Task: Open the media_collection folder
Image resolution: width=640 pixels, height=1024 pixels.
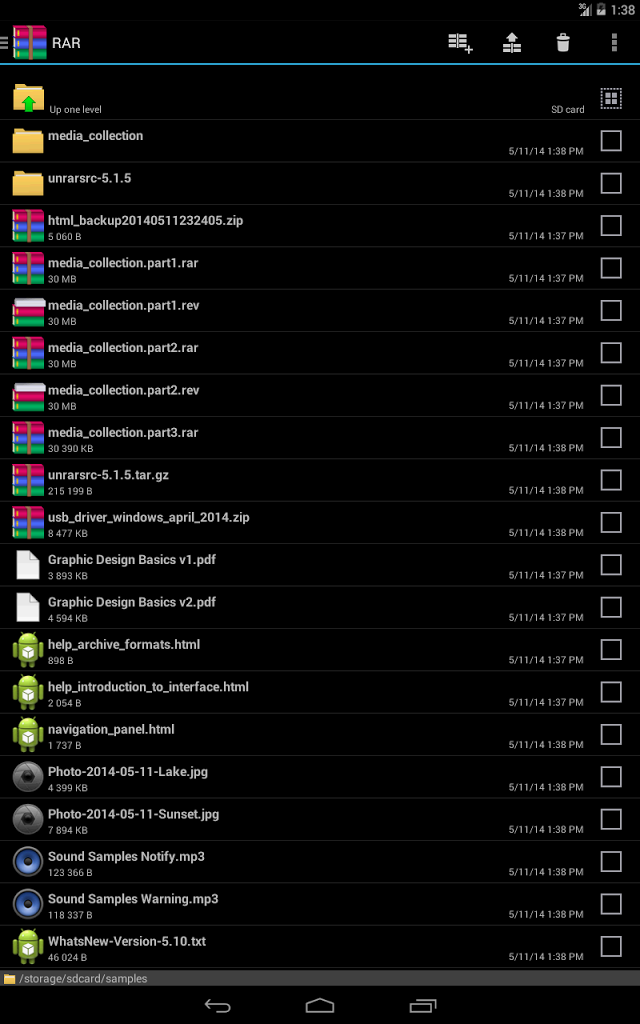Action: click(96, 136)
